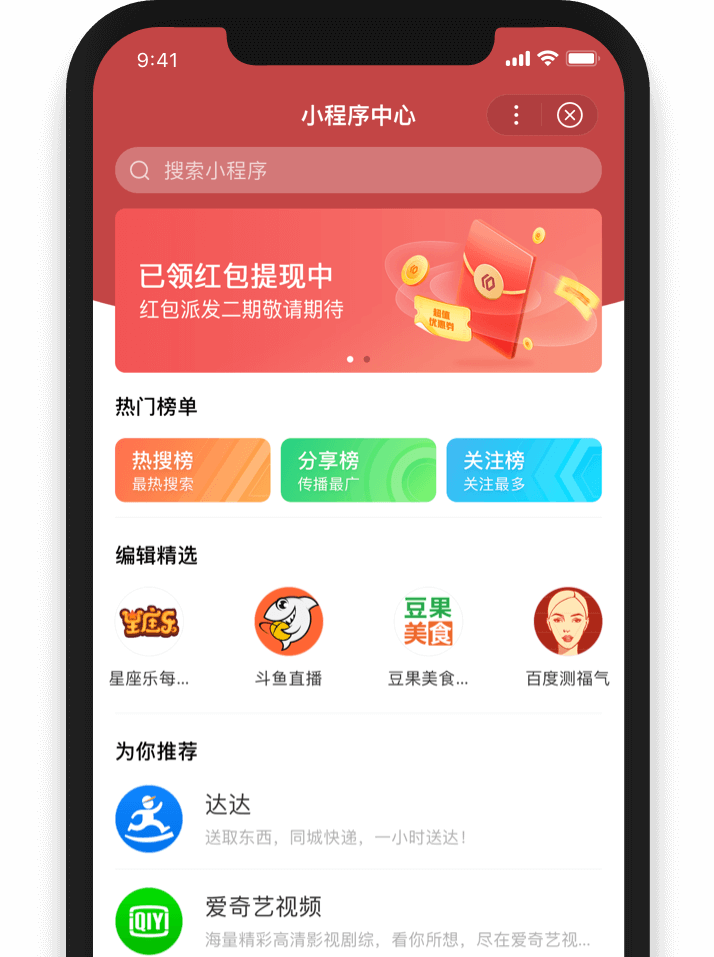
Task: Tap the 搜索小程序 search box
Action: [x=358, y=170]
